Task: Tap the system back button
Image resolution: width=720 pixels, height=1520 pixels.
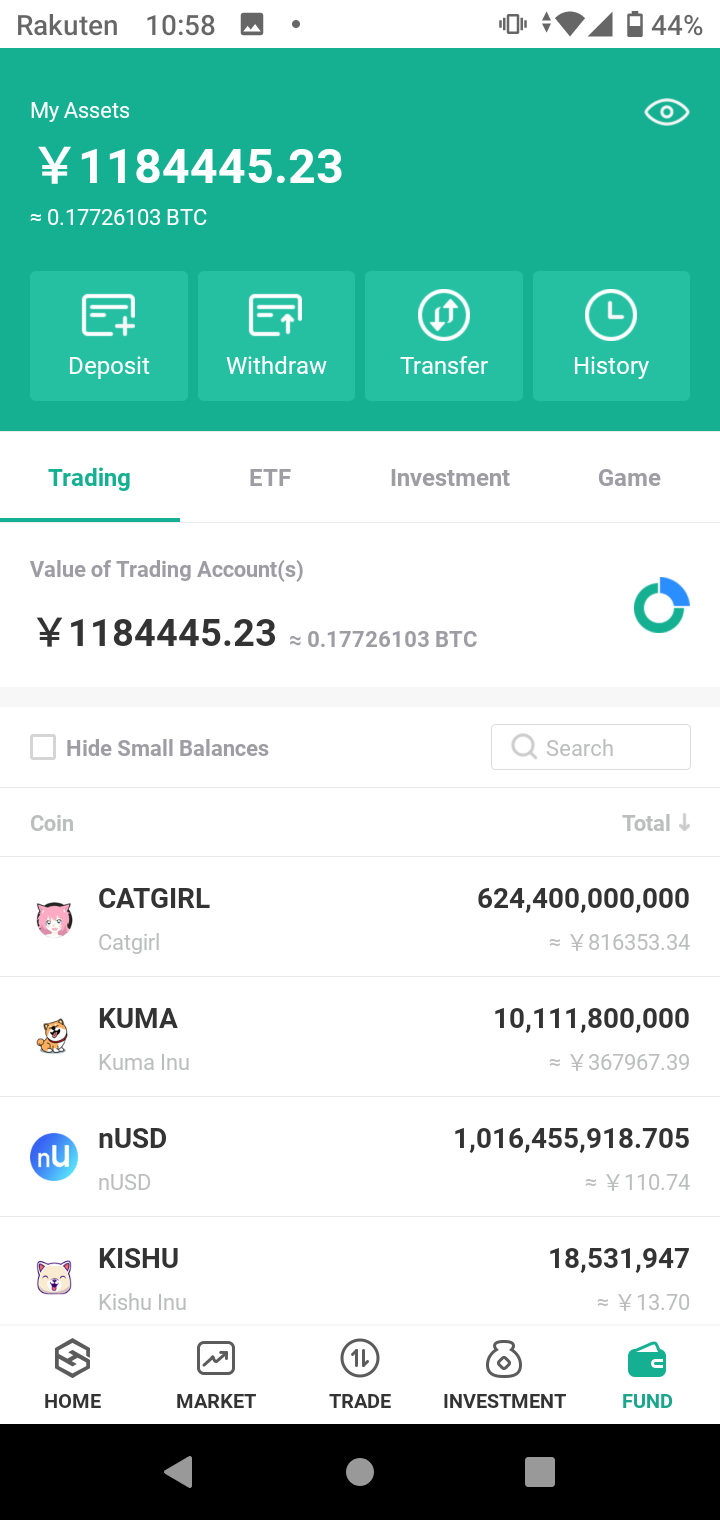Action: coord(179,1472)
